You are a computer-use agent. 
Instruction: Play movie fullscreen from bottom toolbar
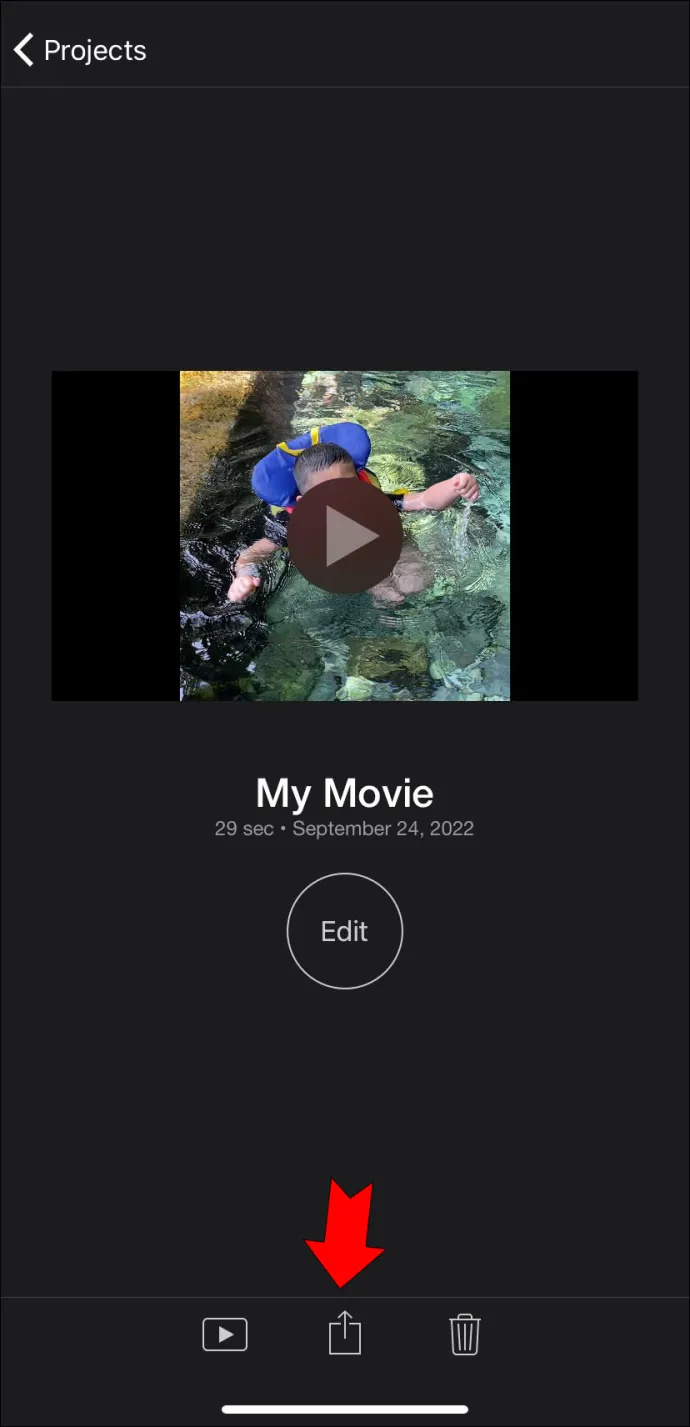coord(225,1334)
